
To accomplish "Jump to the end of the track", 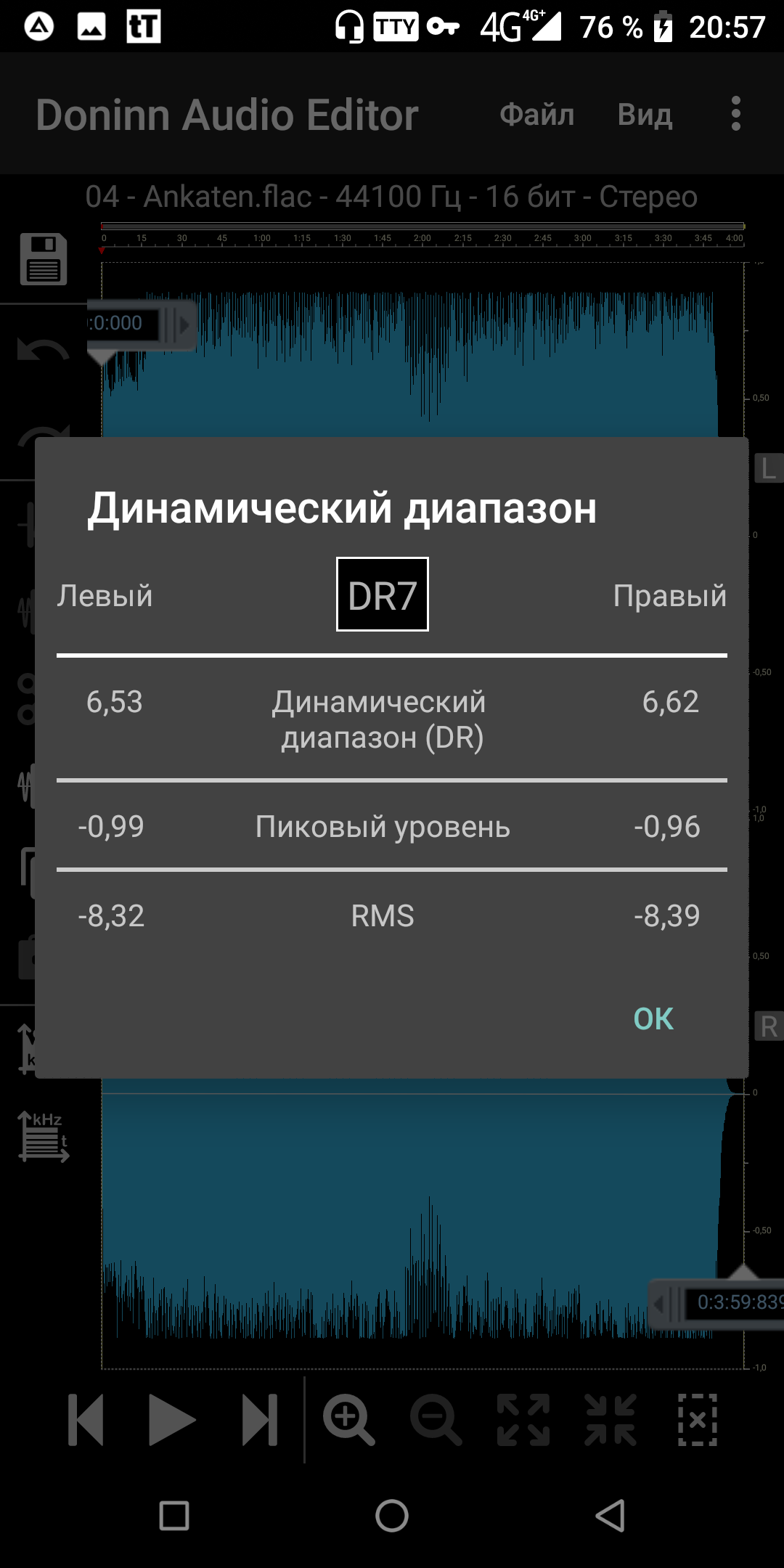I will [x=260, y=1419].
